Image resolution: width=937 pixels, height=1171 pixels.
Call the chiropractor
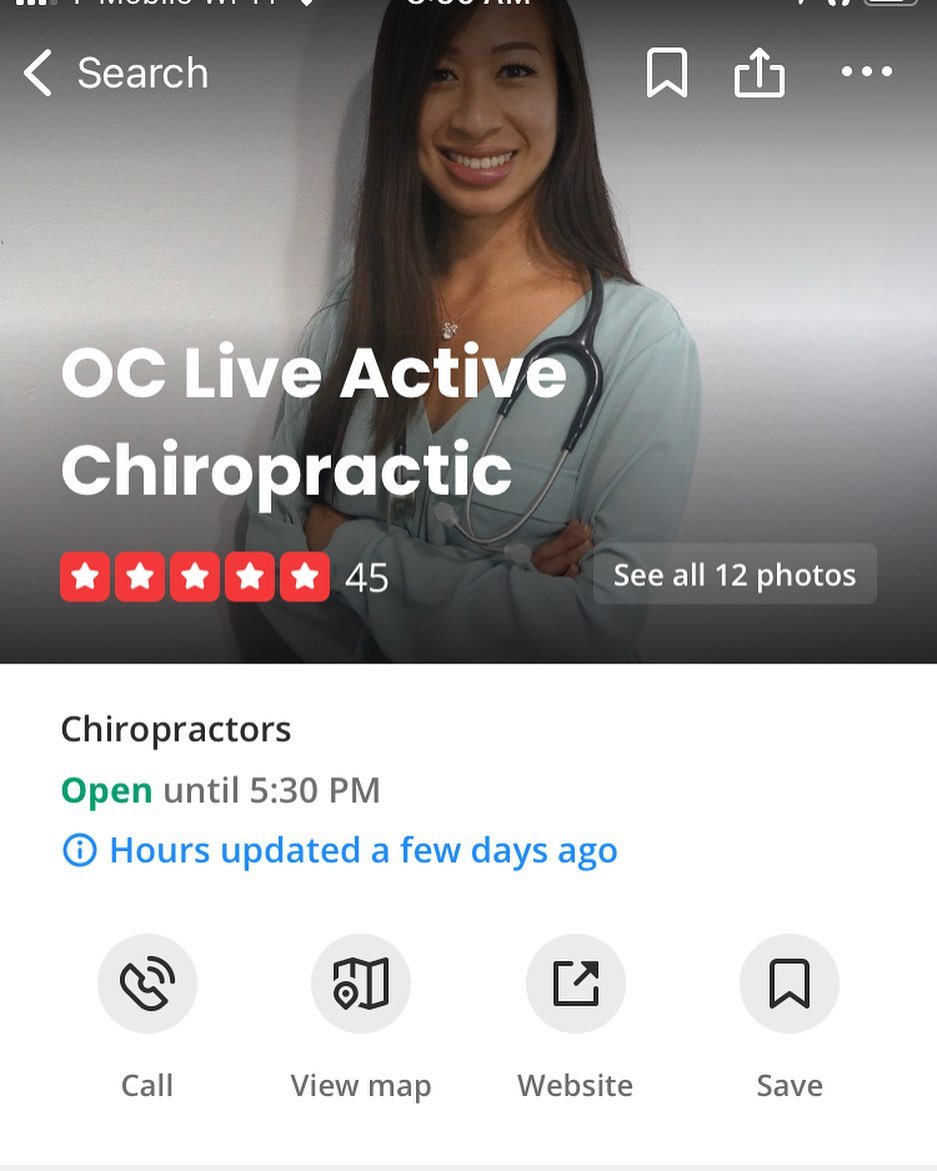tap(147, 984)
